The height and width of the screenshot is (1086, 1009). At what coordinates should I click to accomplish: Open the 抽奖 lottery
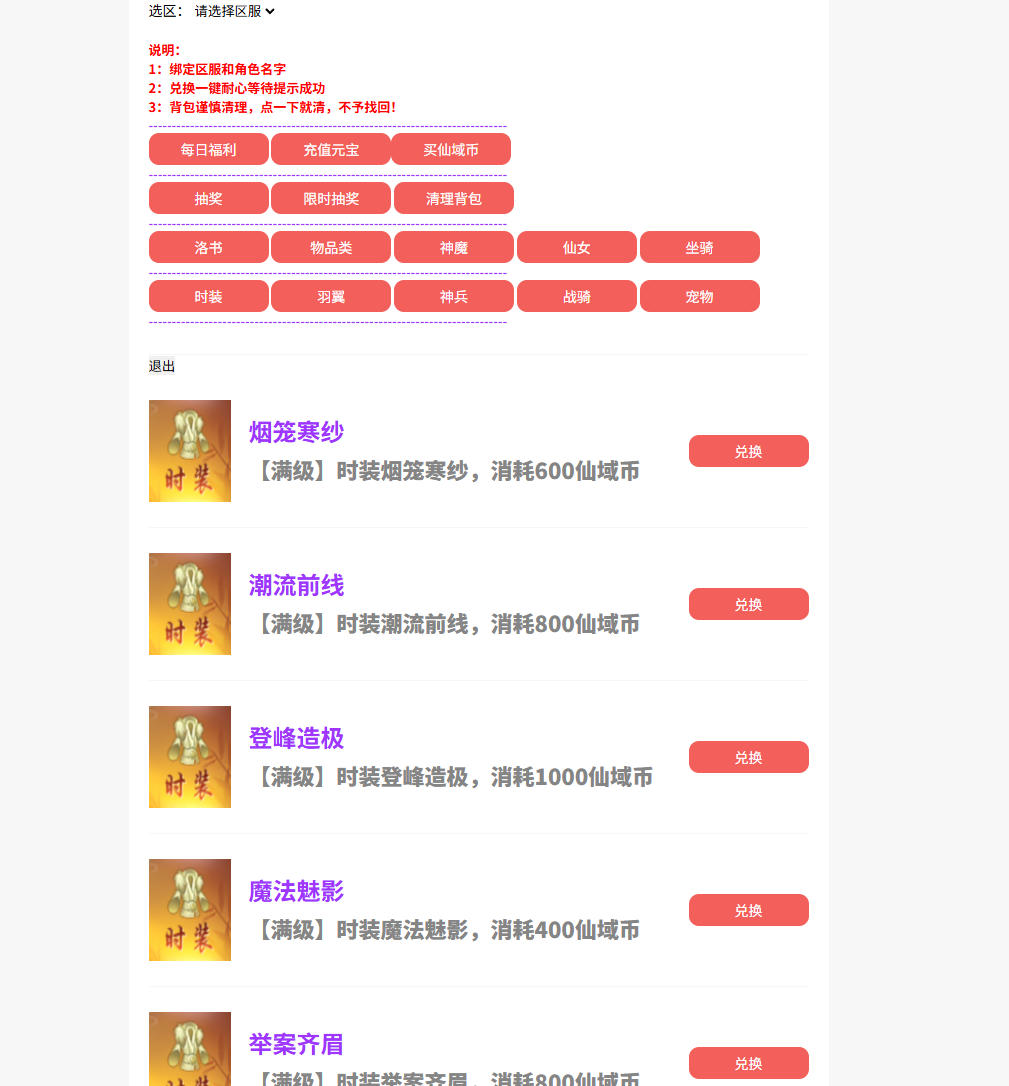pyautogui.click(x=208, y=198)
